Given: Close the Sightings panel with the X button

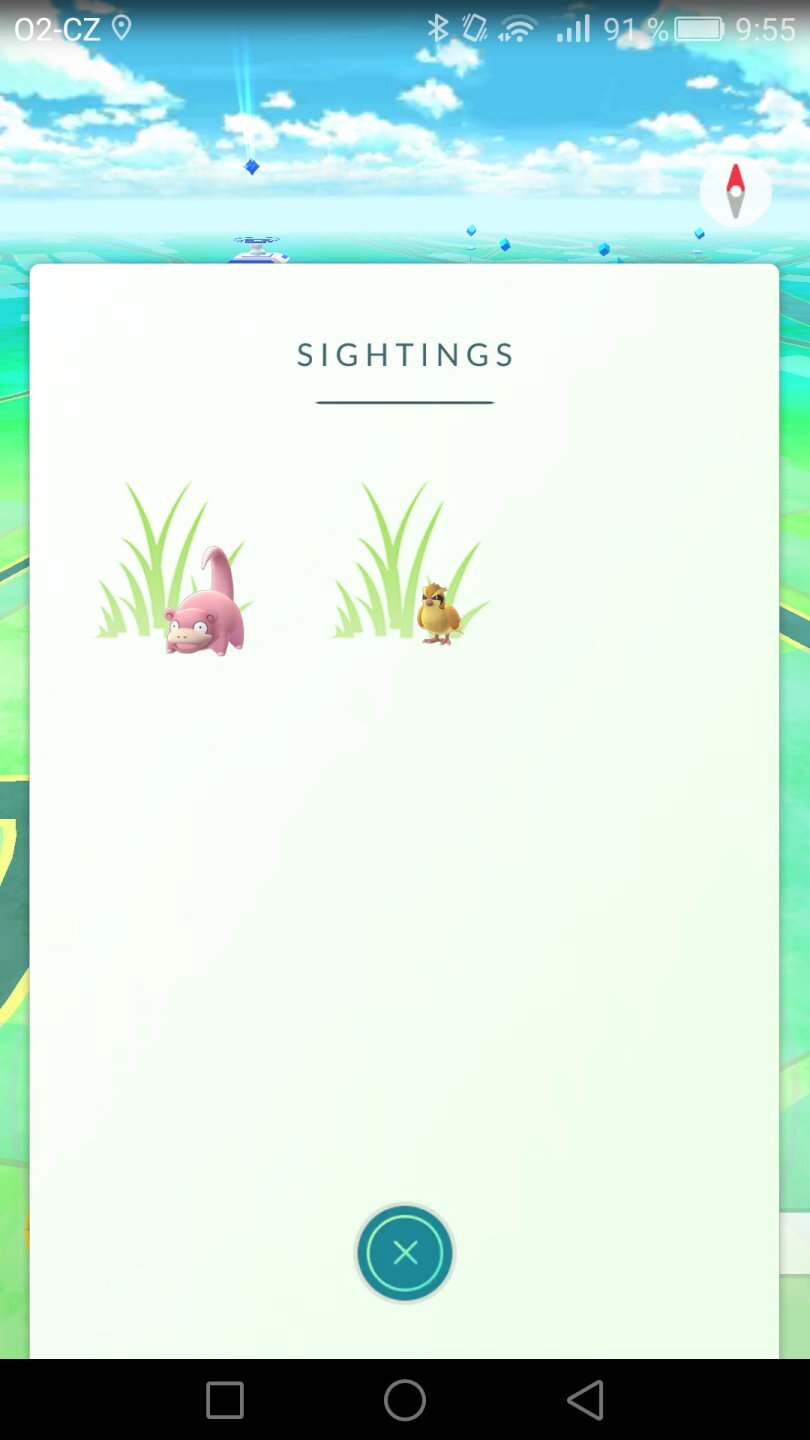Looking at the screenshot, I should (x=405, y=1253).
